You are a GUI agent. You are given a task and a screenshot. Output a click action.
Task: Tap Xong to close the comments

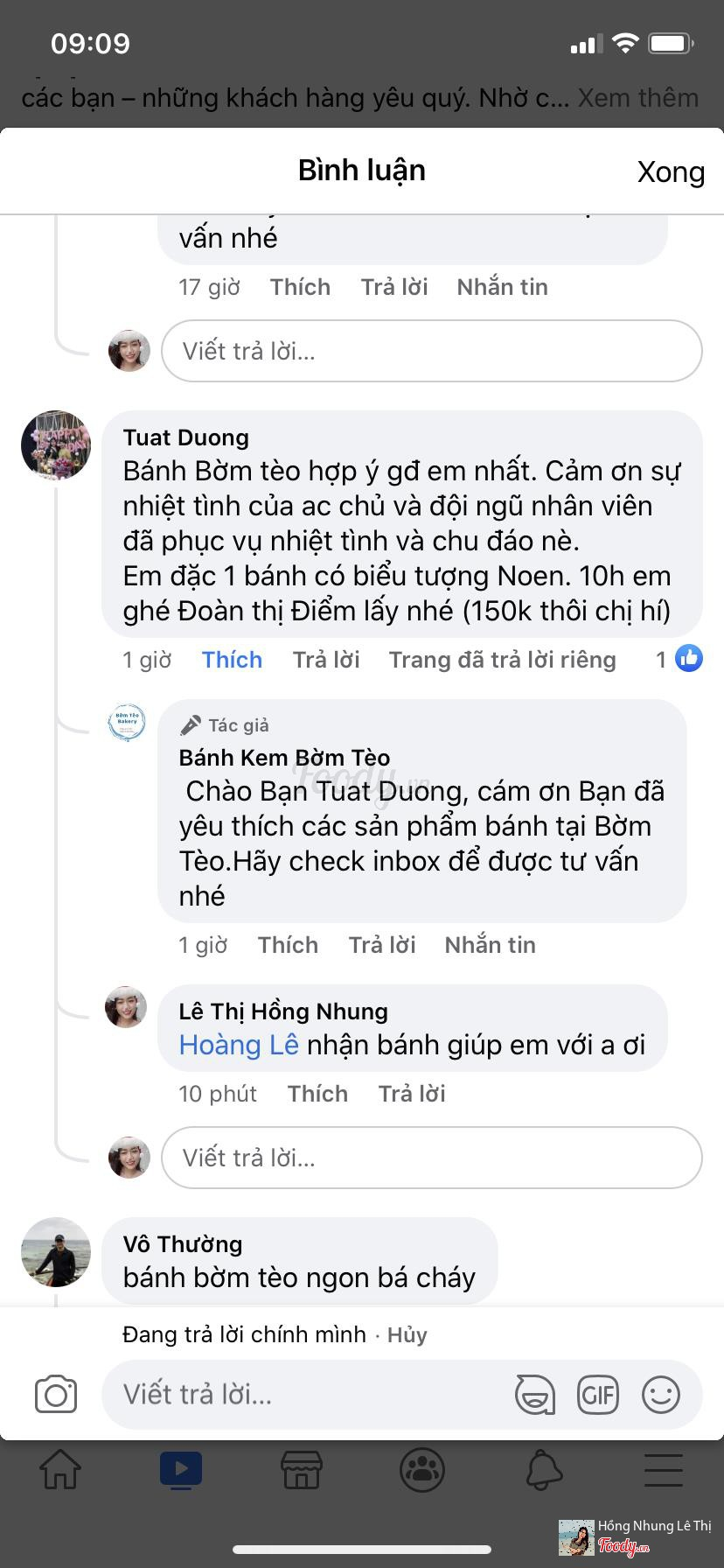(670, 172)
